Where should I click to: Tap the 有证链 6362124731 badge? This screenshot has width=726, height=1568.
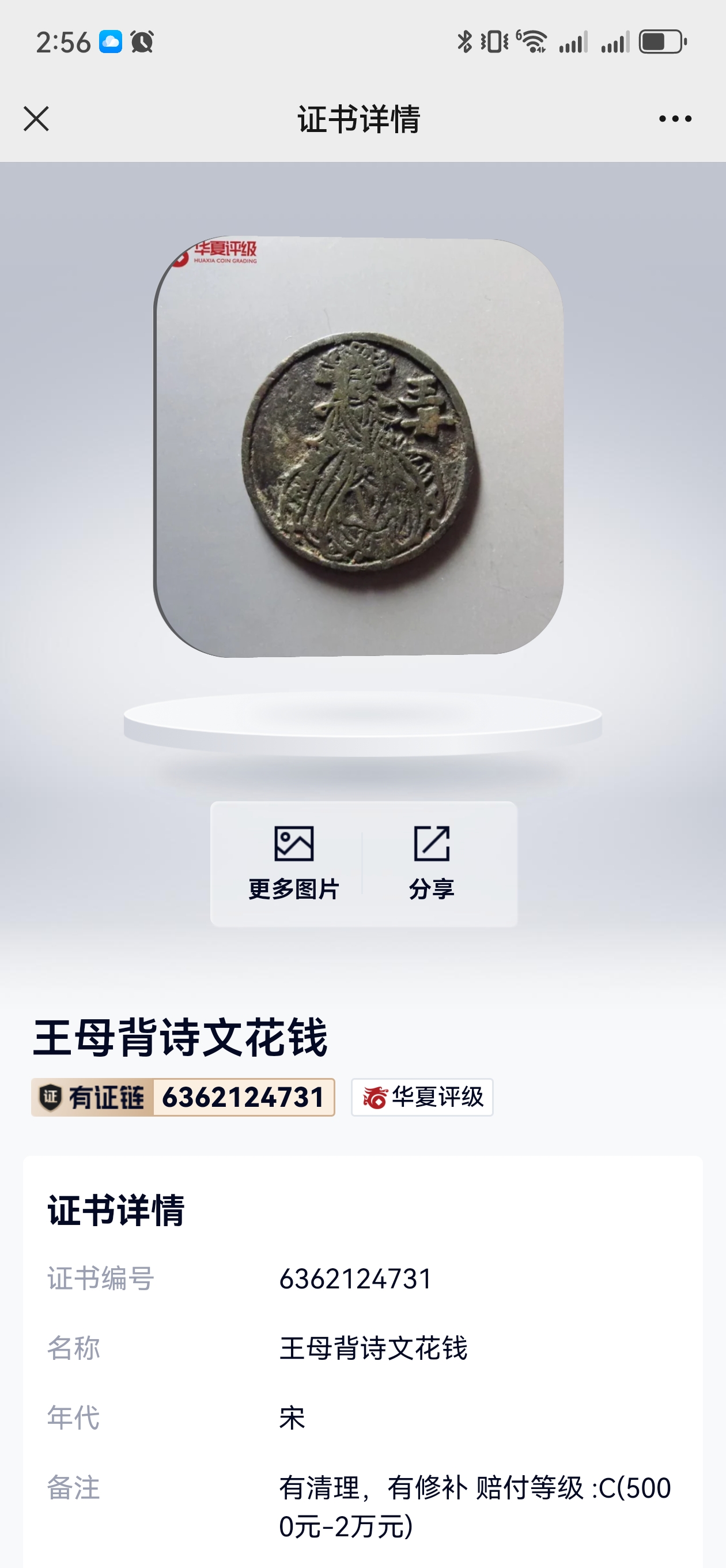click(x=183, y=1097)
